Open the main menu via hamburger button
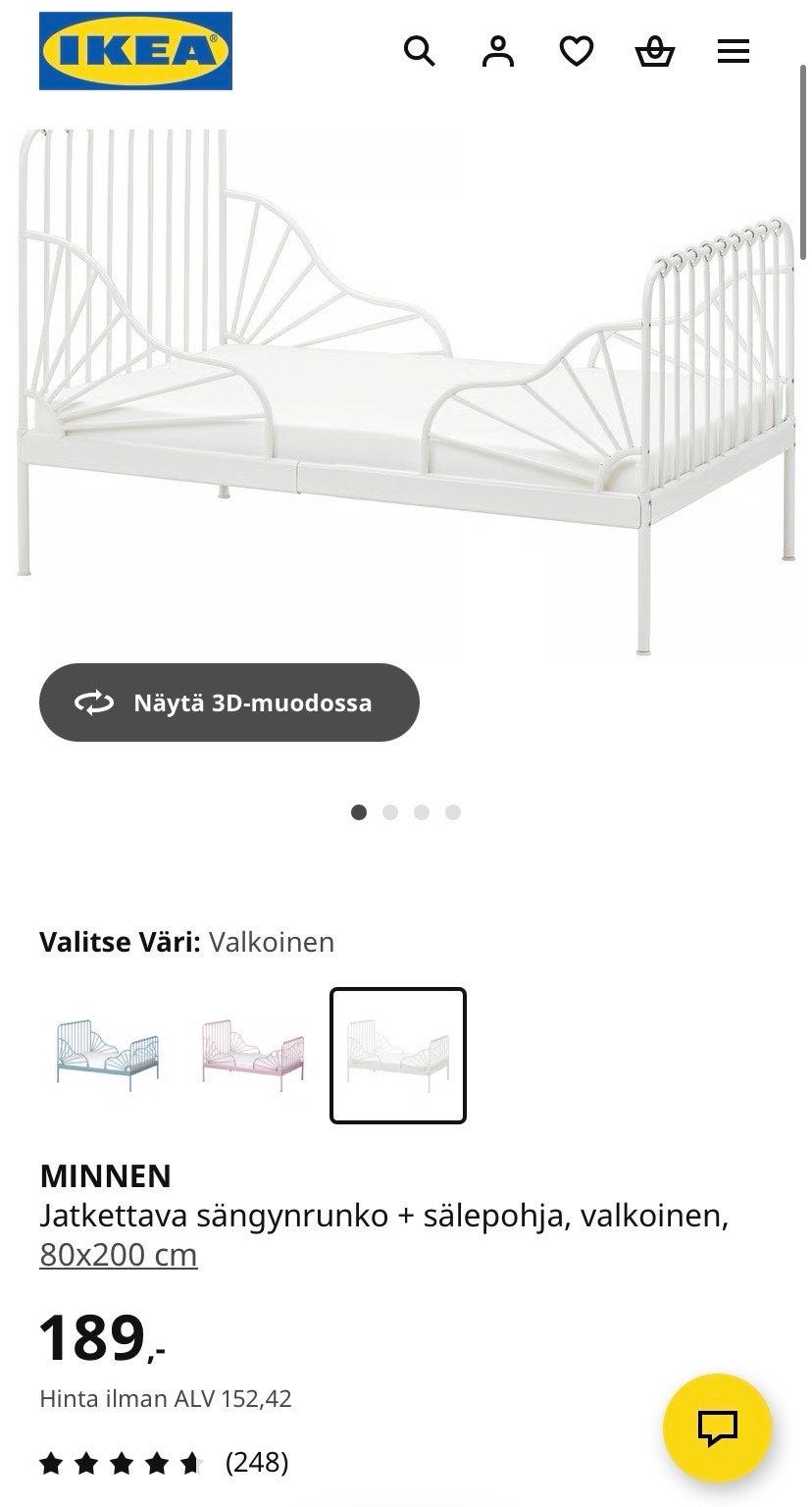This screenshot has height=1507, width=812. pos(733,51)
